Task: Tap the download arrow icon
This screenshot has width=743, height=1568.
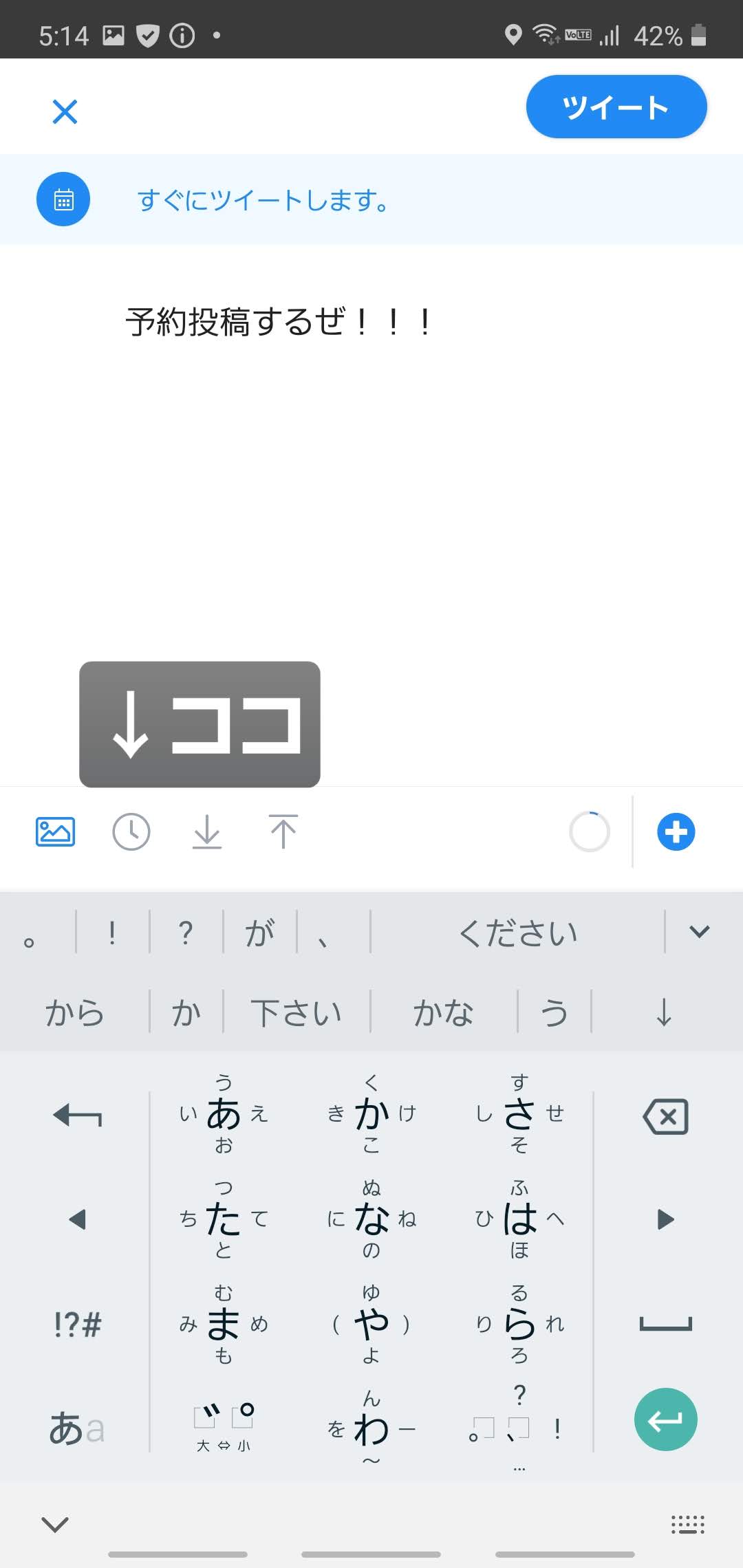Action: pyautogui.click(x=207, y=832)
